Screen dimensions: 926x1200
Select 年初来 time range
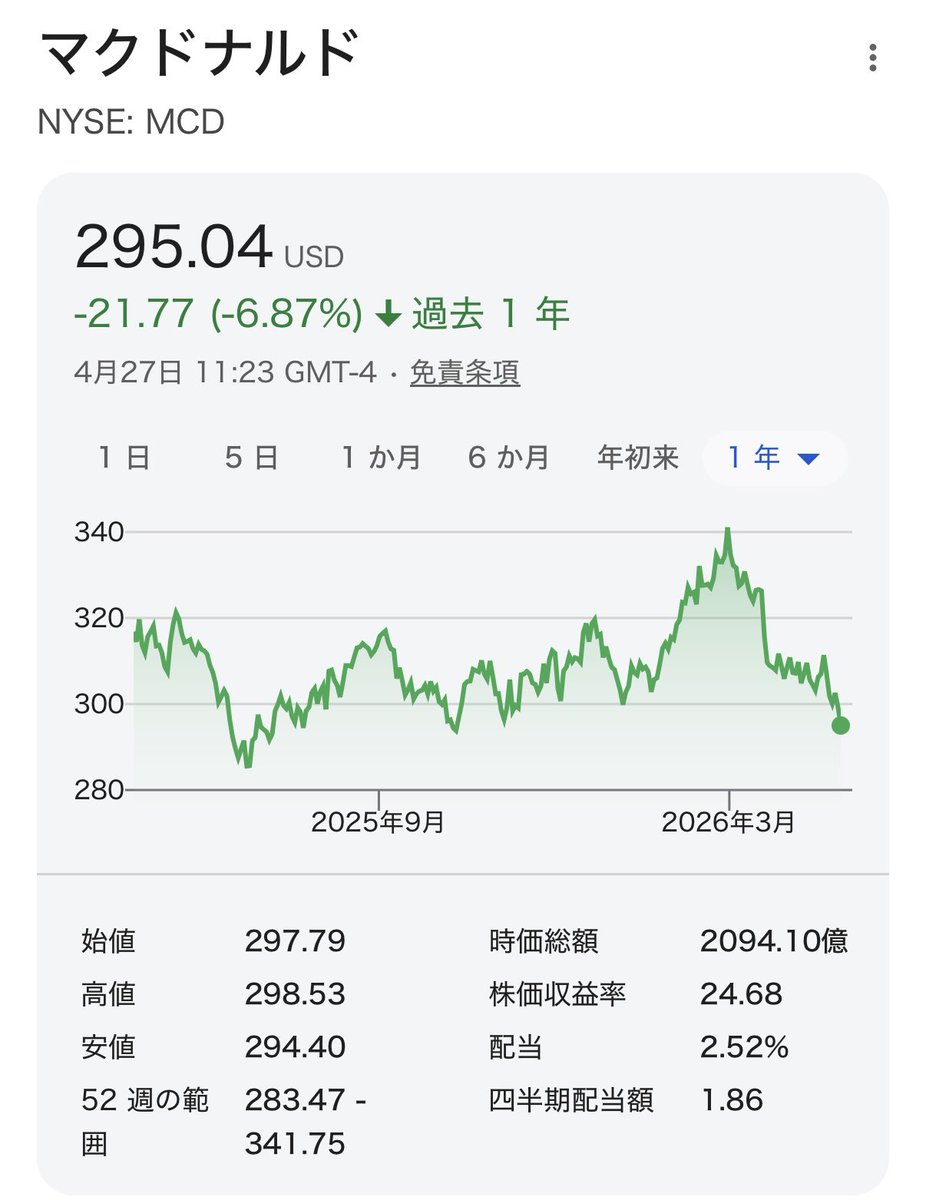coord(637,458)
